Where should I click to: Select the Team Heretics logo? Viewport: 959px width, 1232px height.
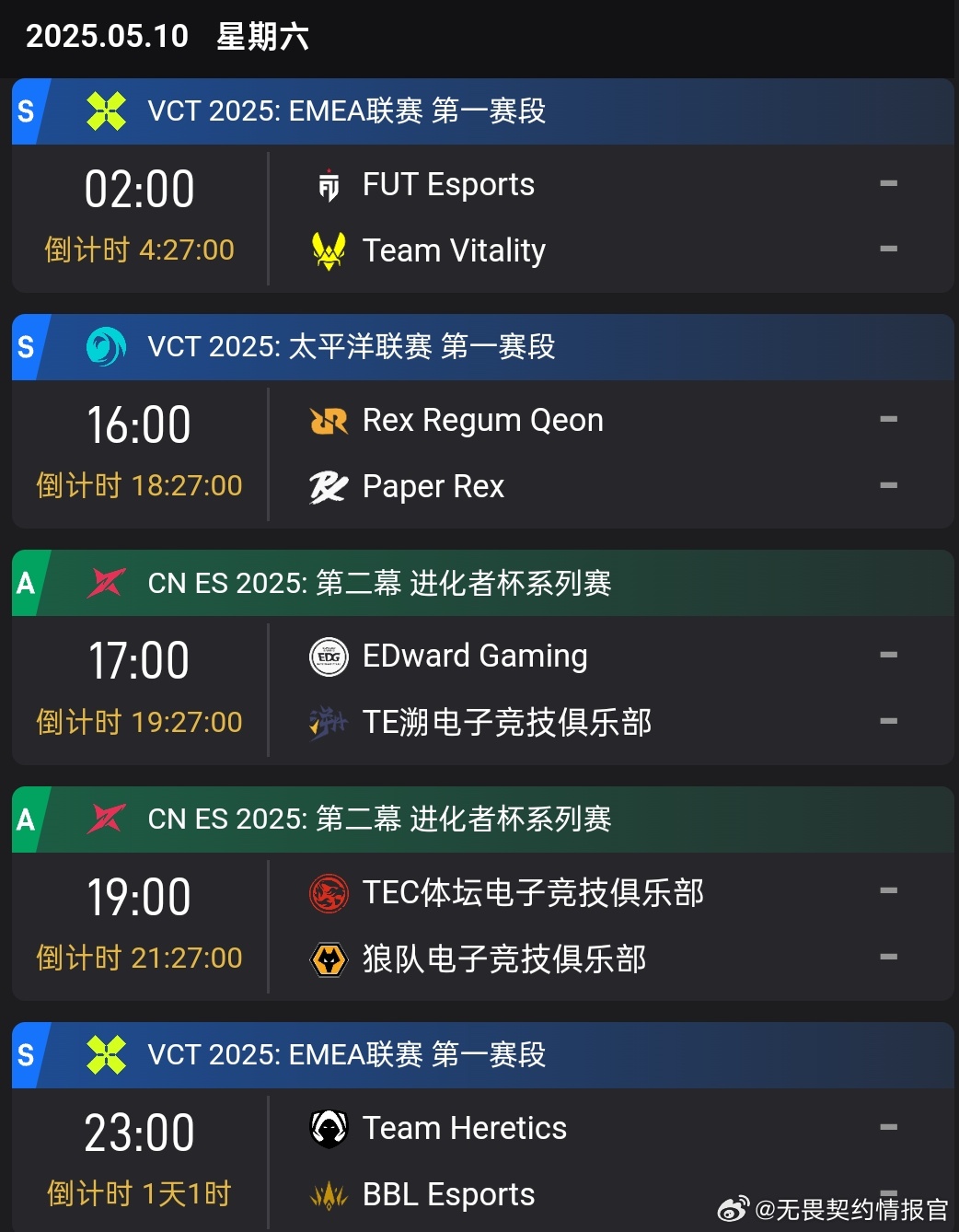tap(328, 1127)
